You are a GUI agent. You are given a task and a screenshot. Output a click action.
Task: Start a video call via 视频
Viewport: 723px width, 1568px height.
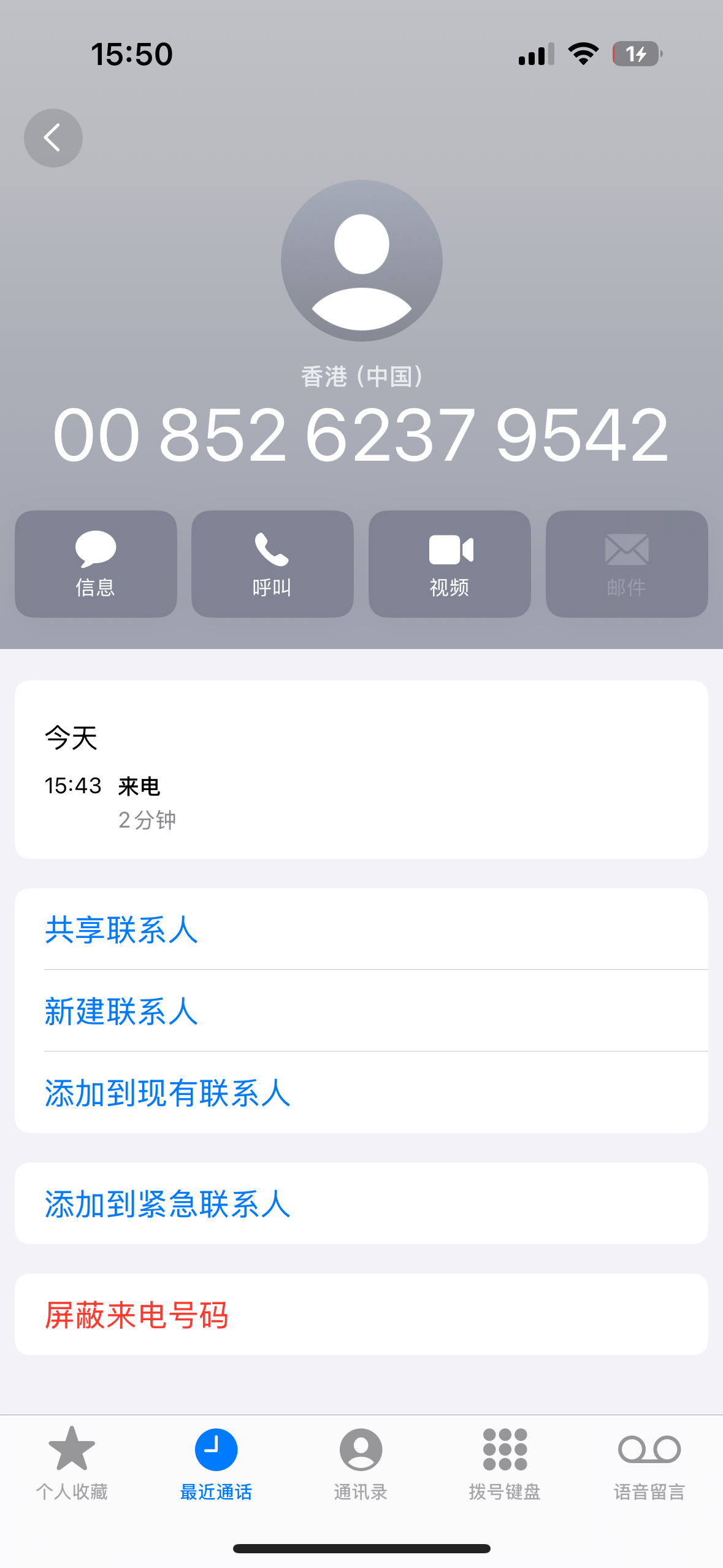tap(449, 564)
